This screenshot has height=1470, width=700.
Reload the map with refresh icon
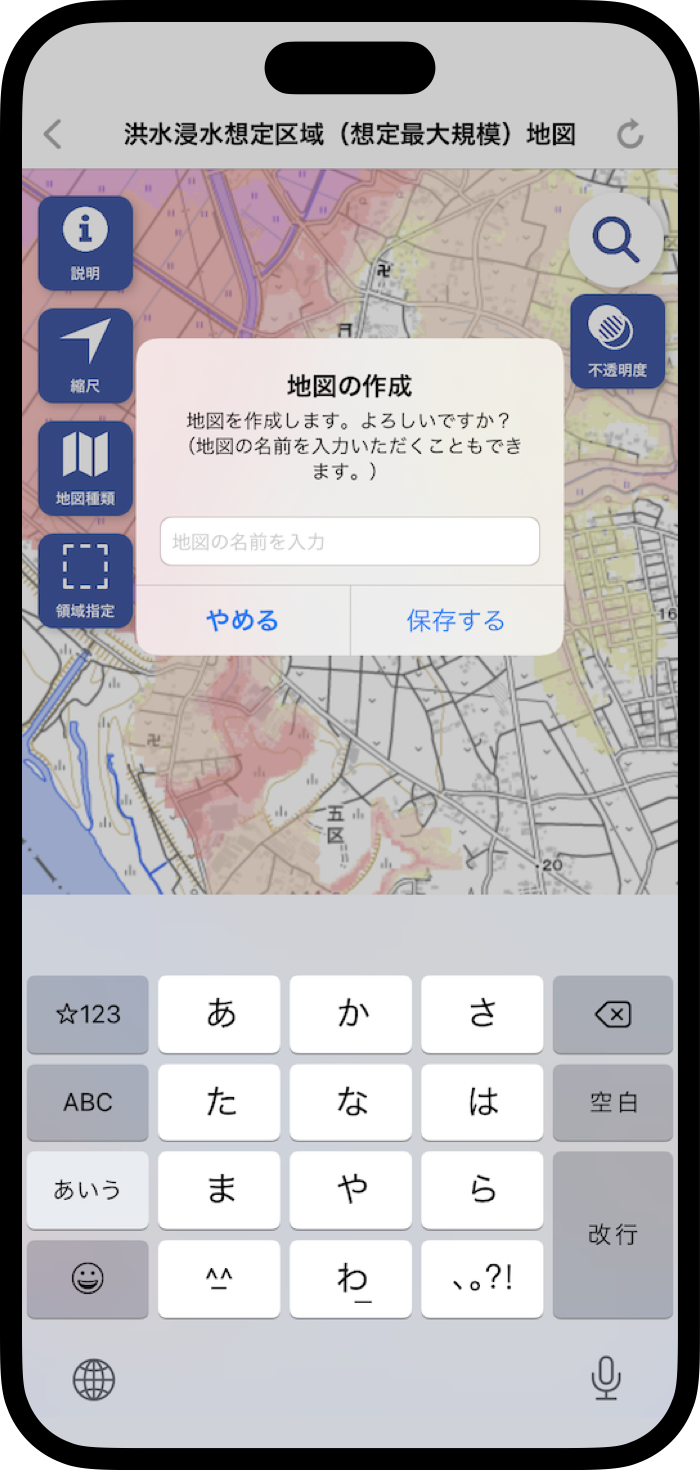pyautogui.click(x=630, y=134)
